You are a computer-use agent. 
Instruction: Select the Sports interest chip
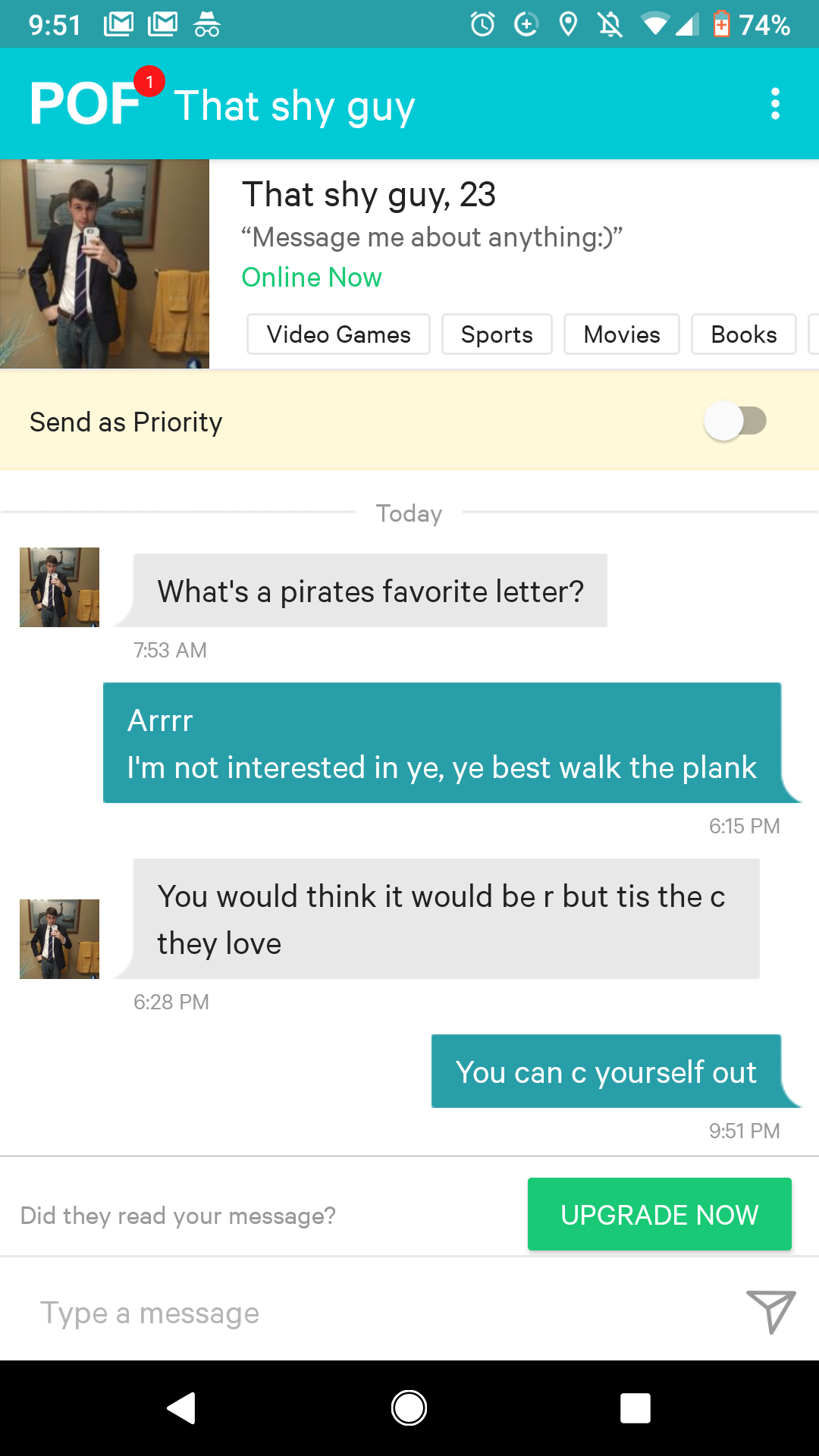coord(497,334)
